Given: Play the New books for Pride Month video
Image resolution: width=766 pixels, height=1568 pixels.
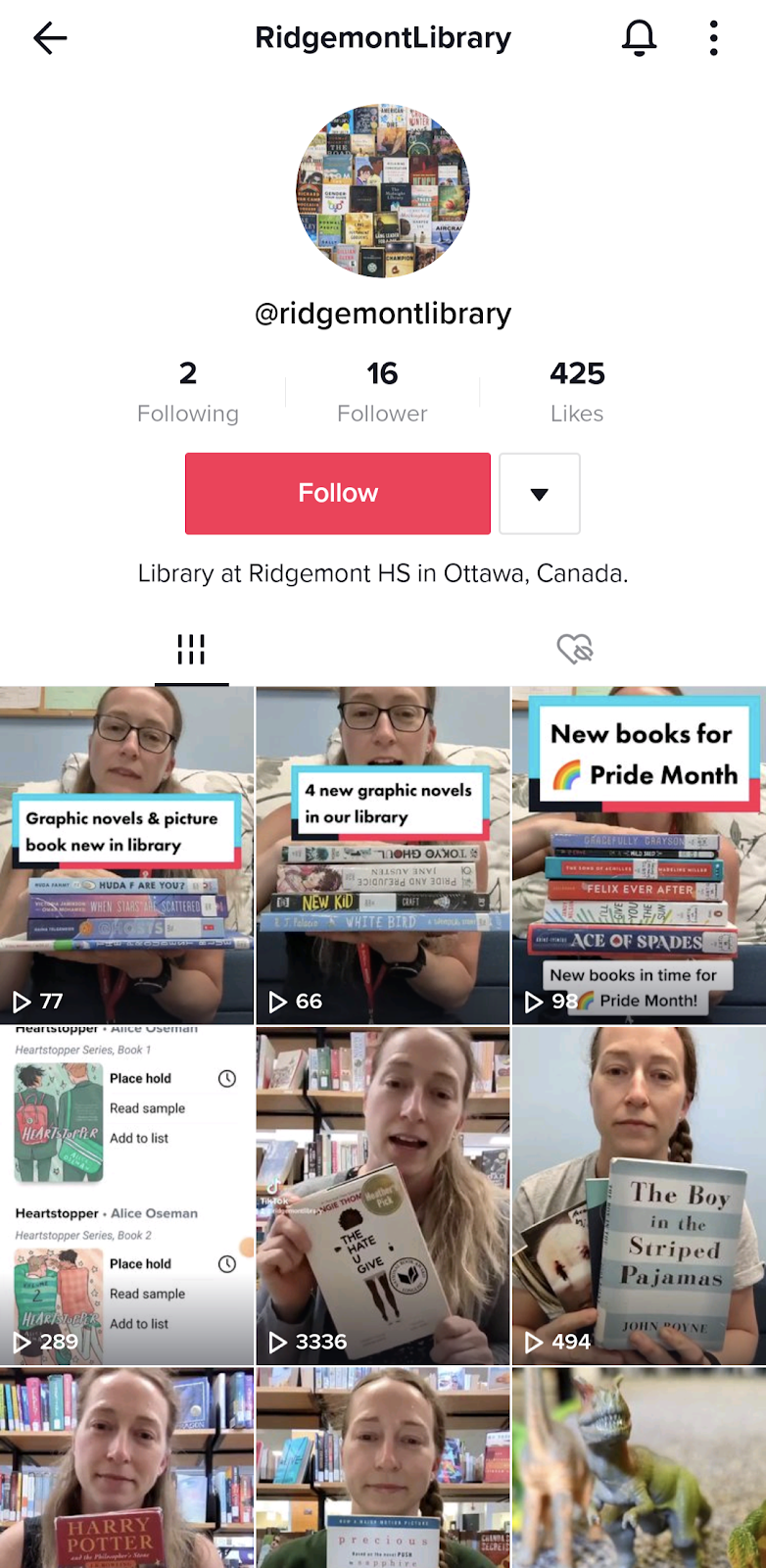Looking at the screenshot, I should (639, 855).
